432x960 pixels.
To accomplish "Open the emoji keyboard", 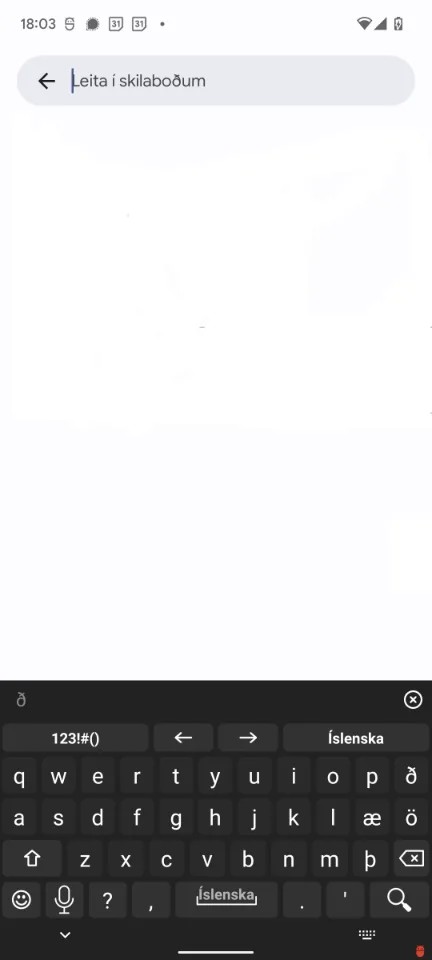I will click(21, 899).
